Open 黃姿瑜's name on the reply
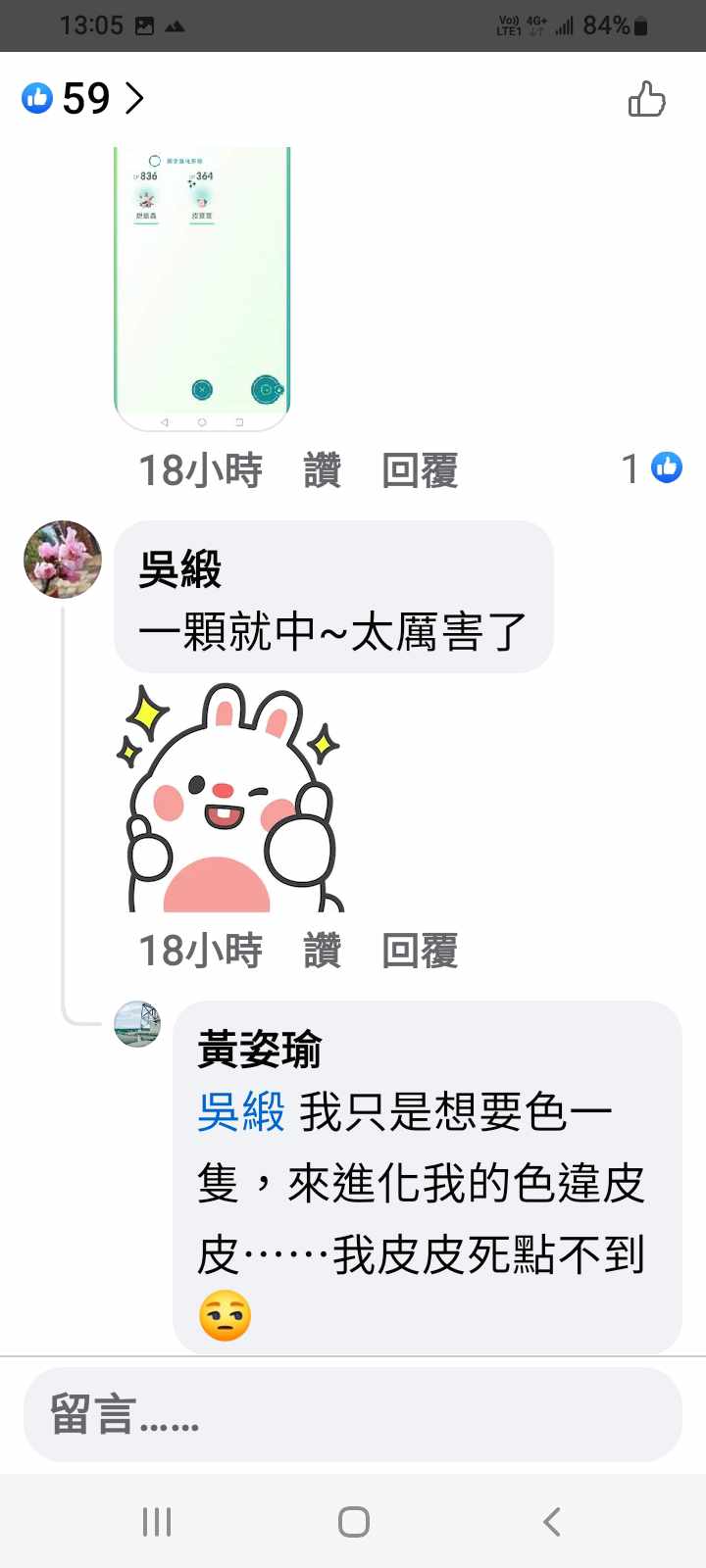This screenshot has height=1568, width=706. coord(259,1050)
